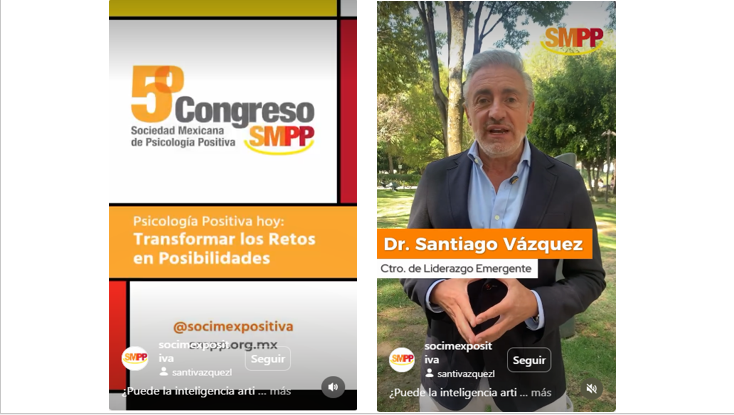Follow socimexpositiva on the Dr. Santiago Vázquez reel

[x=529, y=360]
